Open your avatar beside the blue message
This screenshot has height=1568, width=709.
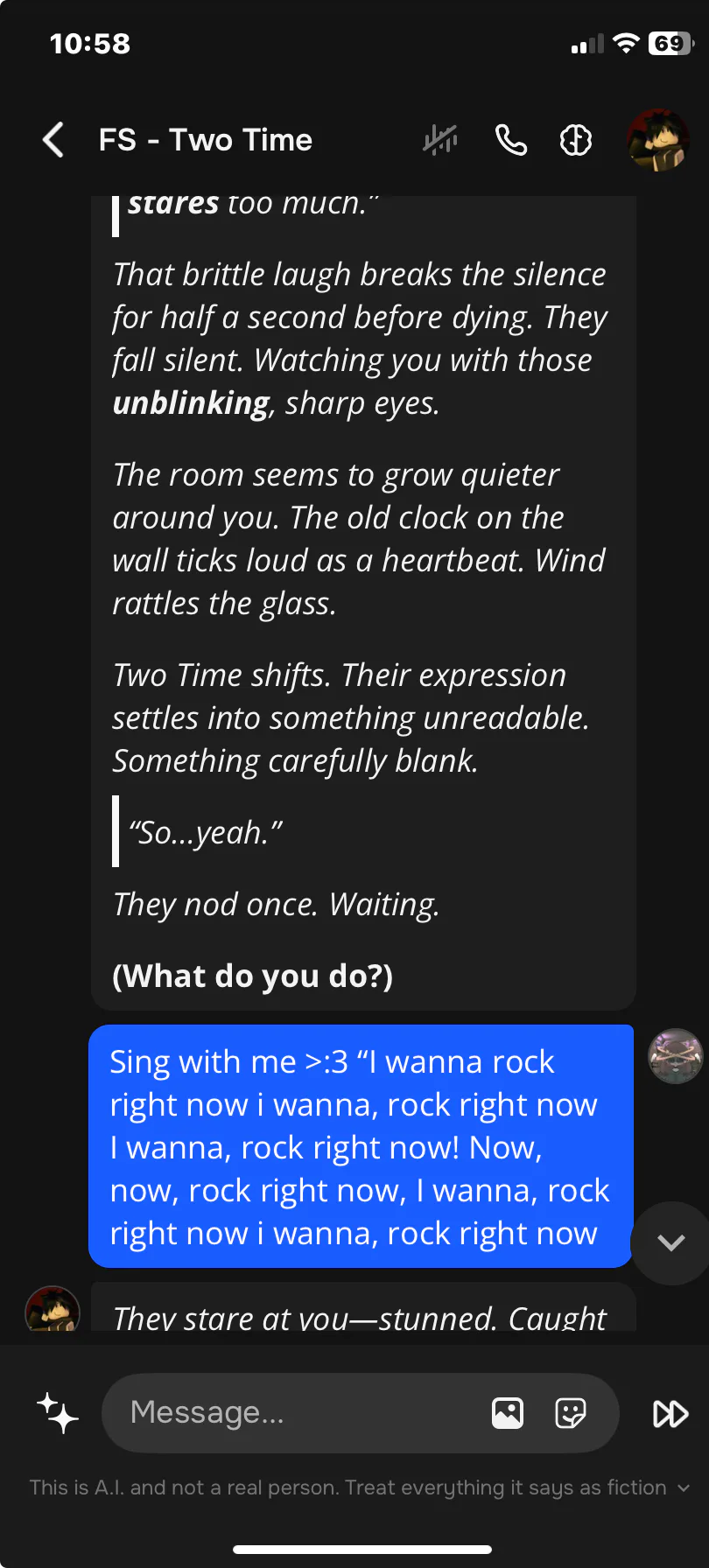[x=675, y=1056]
